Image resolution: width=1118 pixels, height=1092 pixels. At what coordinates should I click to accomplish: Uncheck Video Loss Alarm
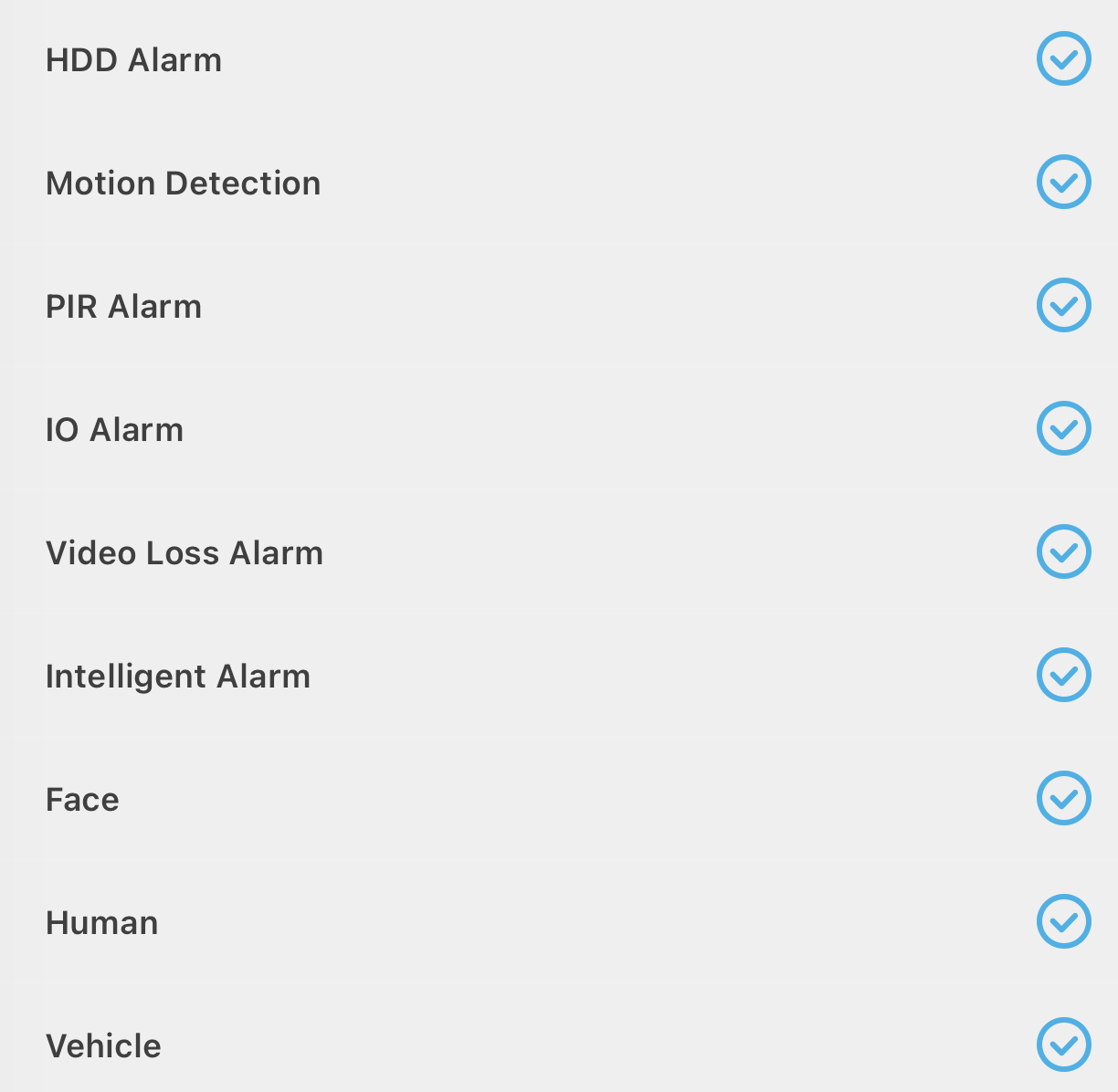[1063, 551]
